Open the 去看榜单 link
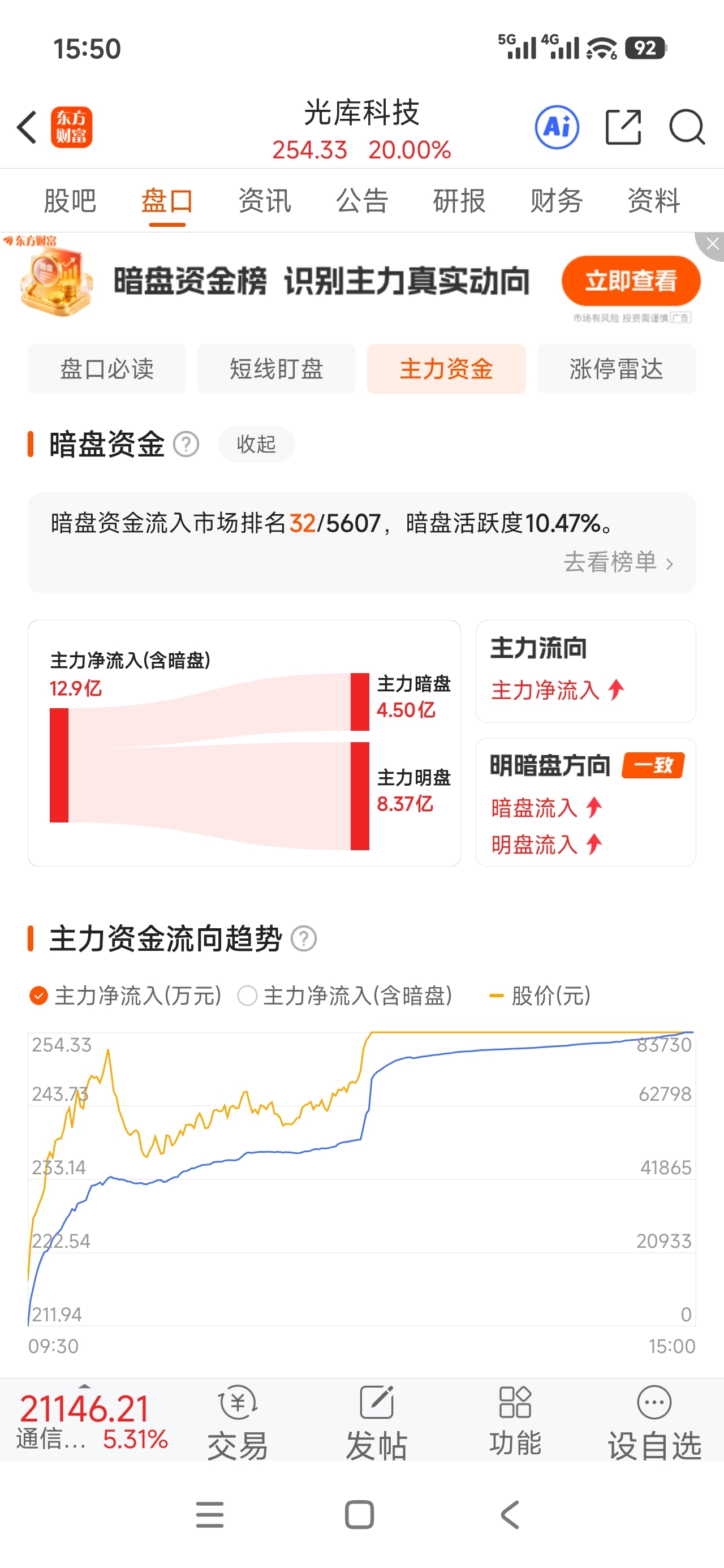Viewport: 724px width, 1568px height. pos(619,562)
